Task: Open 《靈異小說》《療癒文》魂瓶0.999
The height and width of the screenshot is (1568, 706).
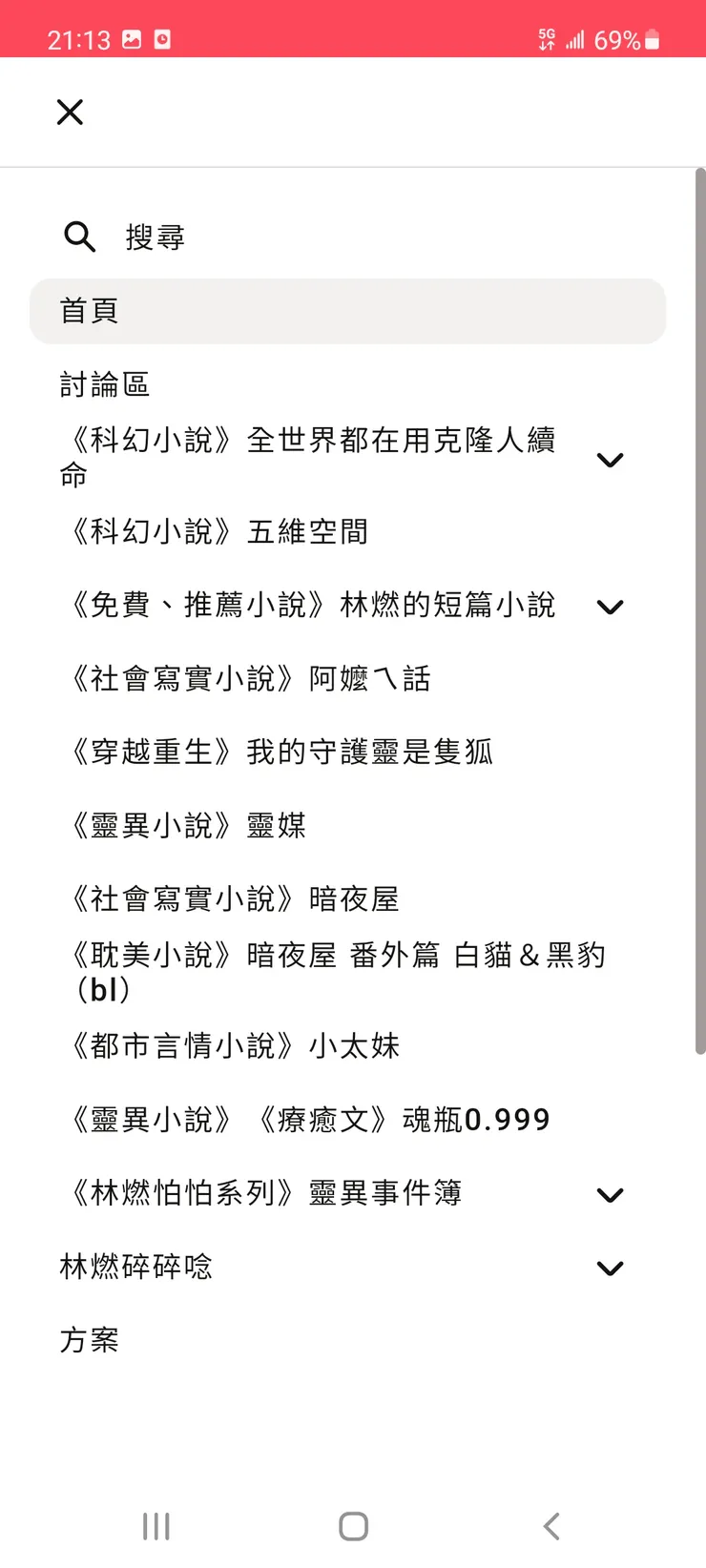Action: pyautogui.click(x=306, y=1120)
